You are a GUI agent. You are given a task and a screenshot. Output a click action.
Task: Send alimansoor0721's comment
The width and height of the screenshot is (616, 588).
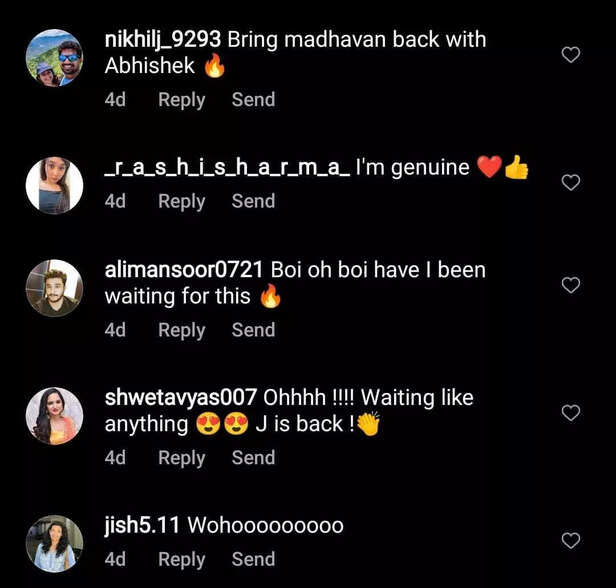coord(253,330)
